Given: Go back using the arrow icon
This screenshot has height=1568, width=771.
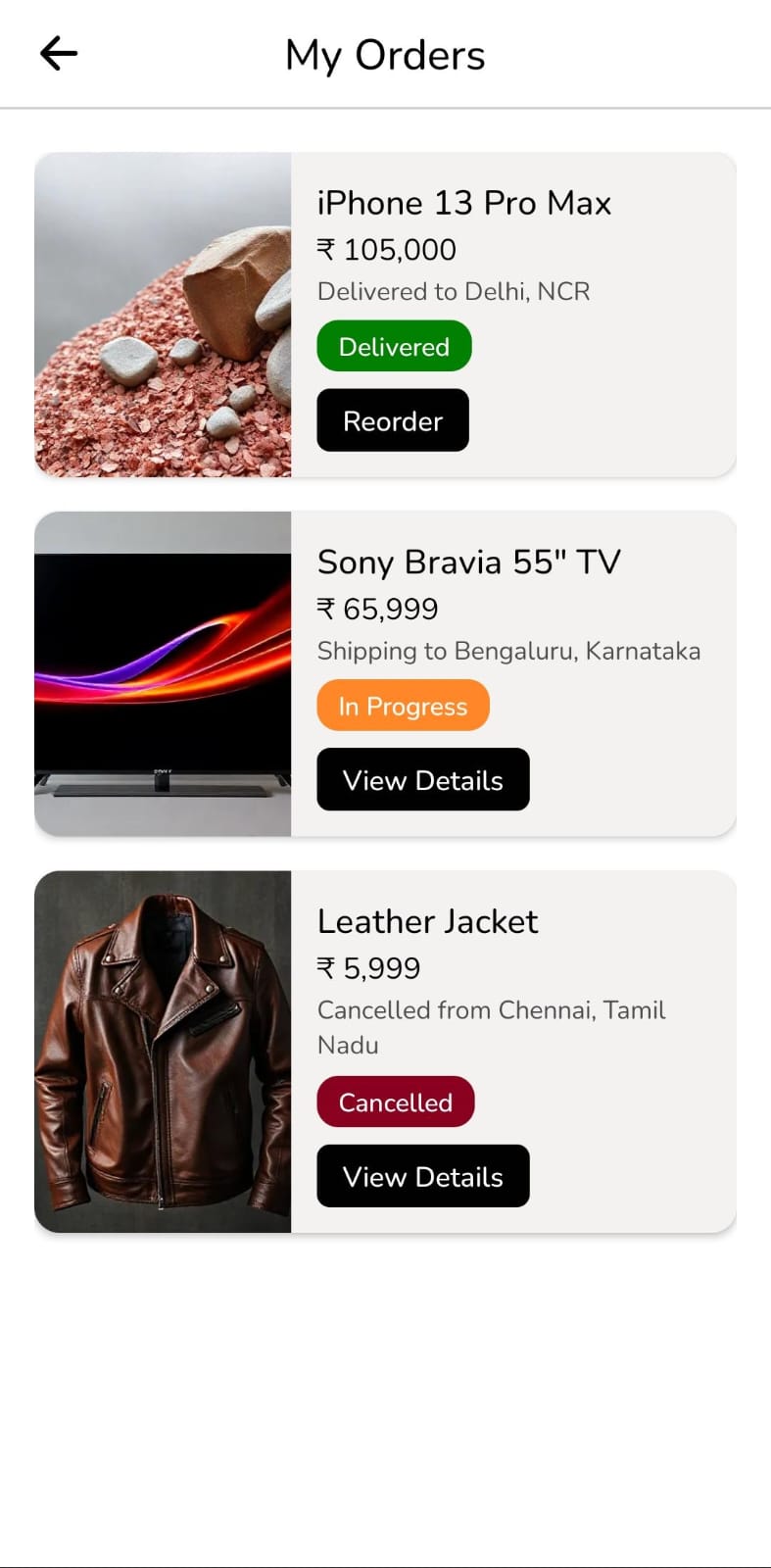Looking at the screenshot, I should point(59,54).
